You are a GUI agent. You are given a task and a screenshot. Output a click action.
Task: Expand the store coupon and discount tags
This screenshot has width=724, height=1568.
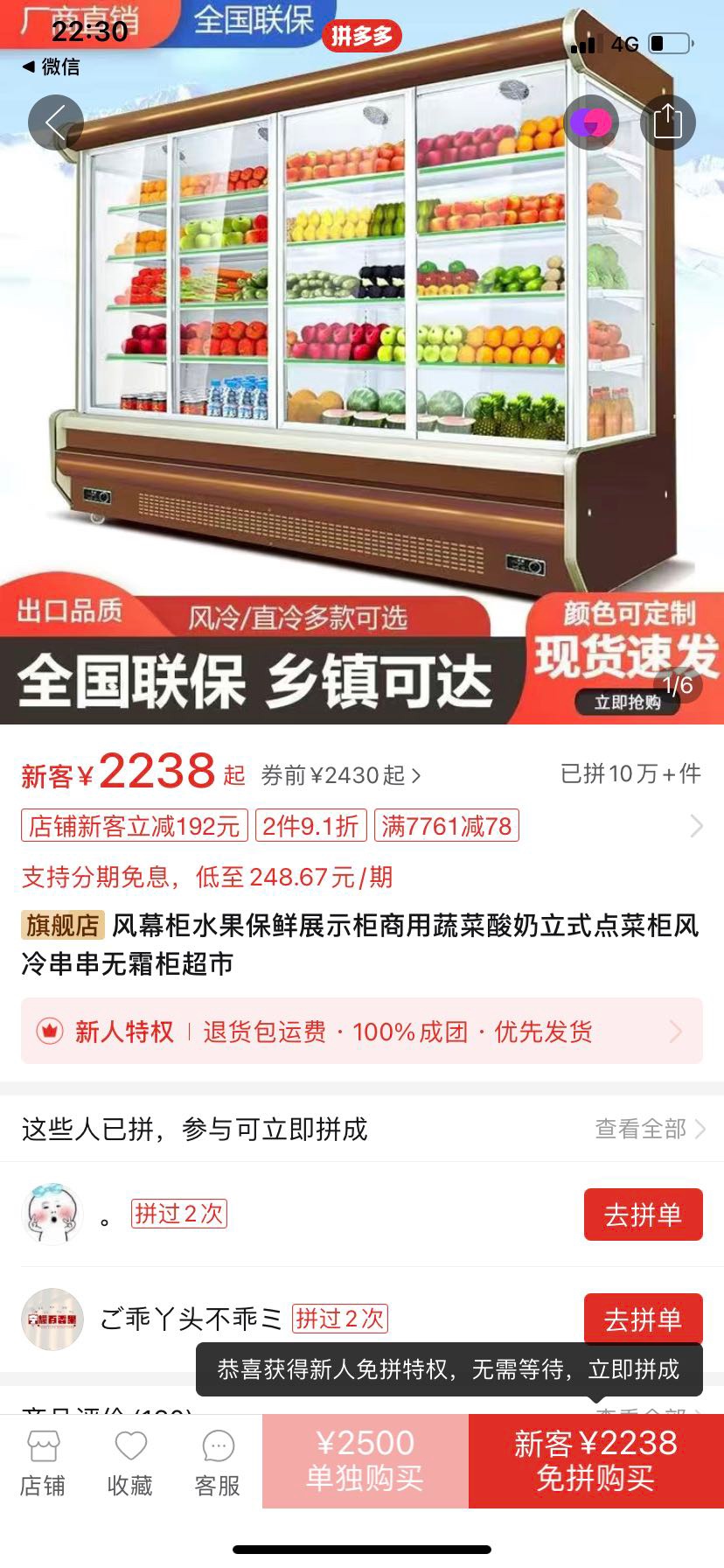tap(696, 826)
